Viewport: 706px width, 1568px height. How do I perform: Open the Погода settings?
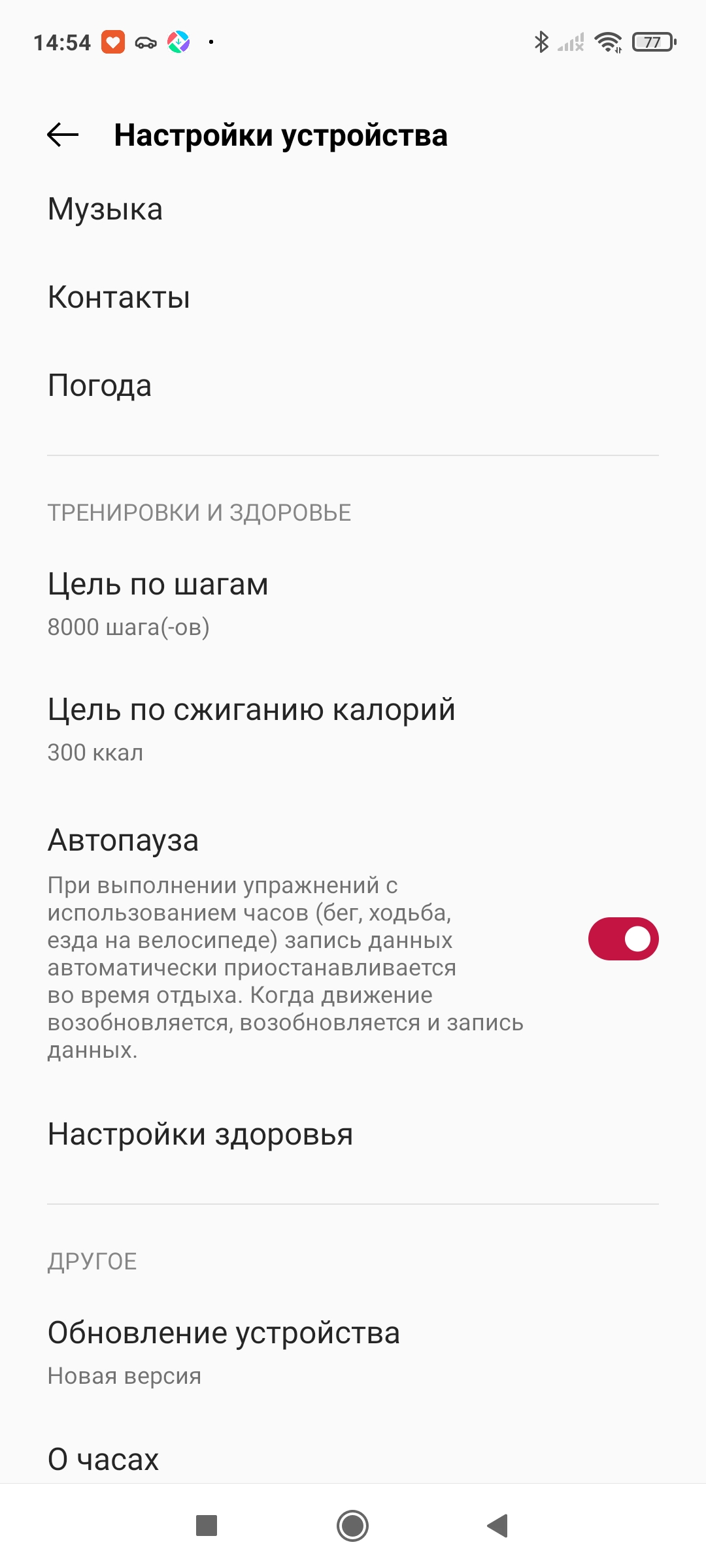(100, 385)
